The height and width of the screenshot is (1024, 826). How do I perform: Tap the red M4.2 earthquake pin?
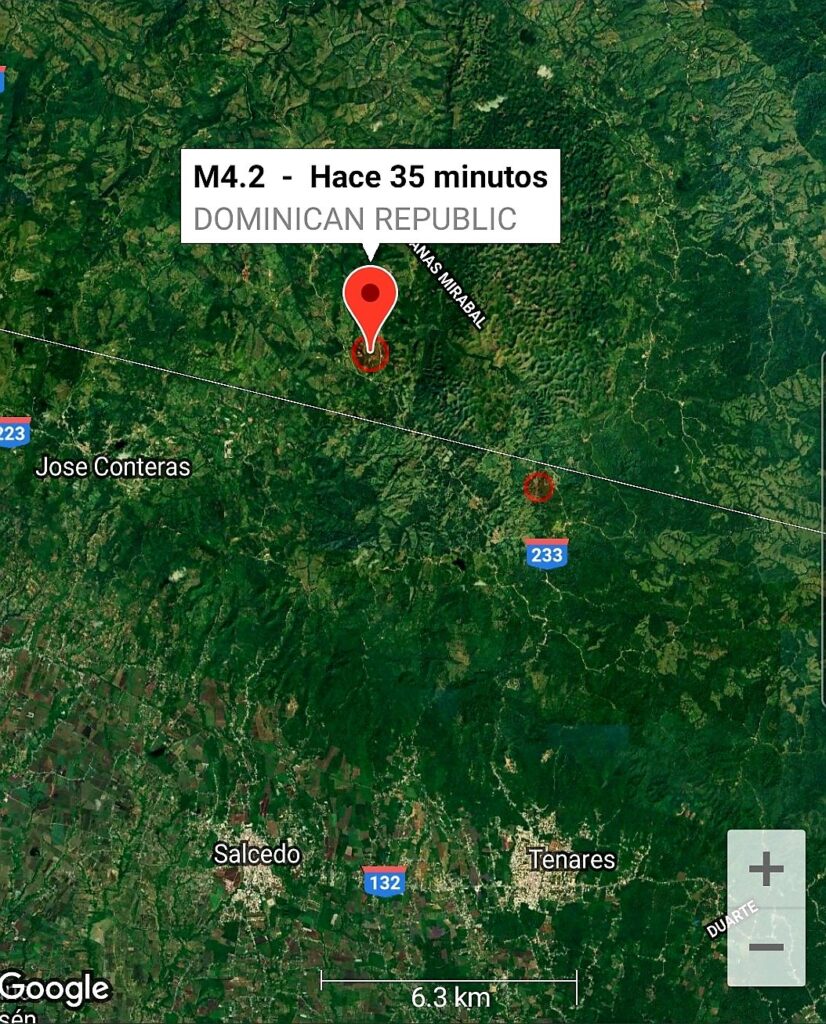(x=370, y=300)
